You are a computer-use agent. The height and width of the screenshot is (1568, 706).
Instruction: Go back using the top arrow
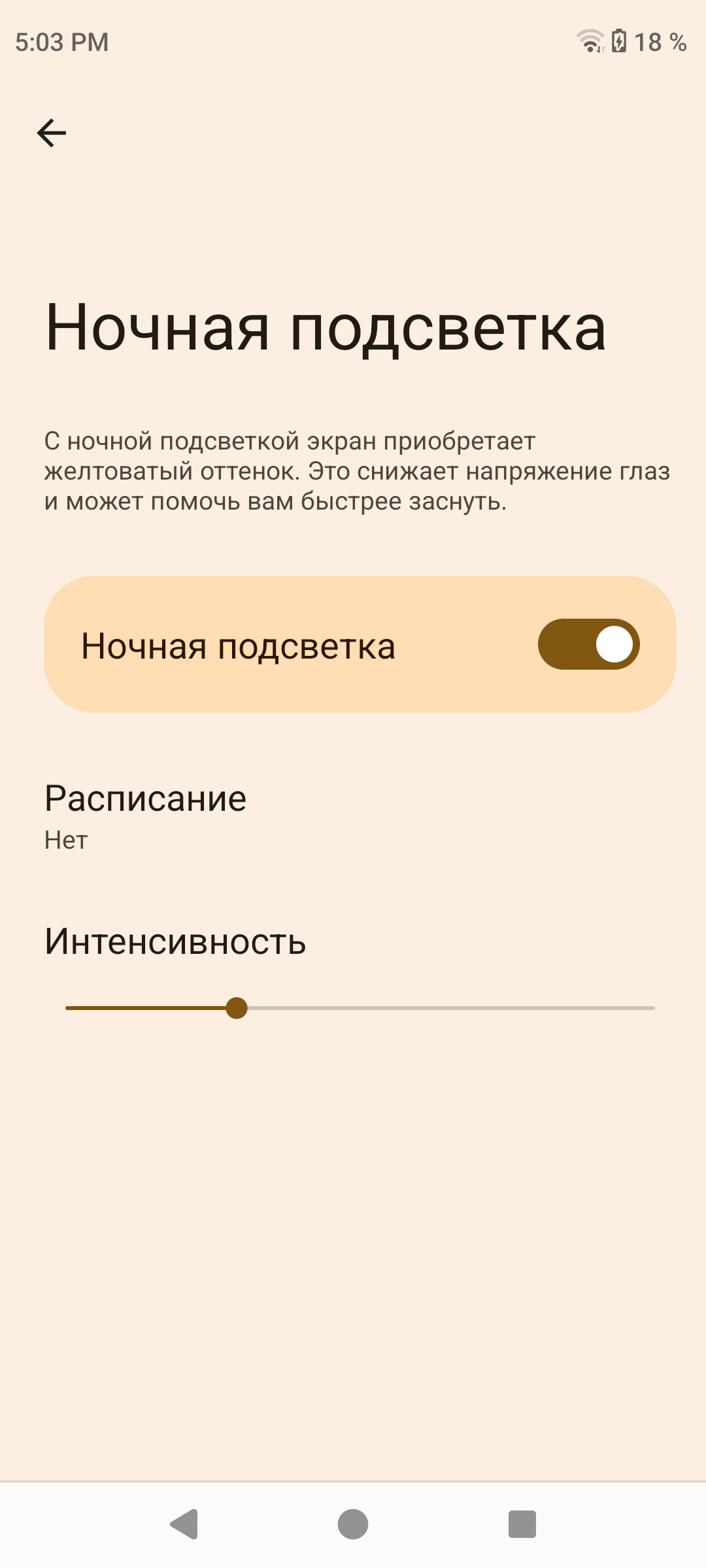(52, 133)
